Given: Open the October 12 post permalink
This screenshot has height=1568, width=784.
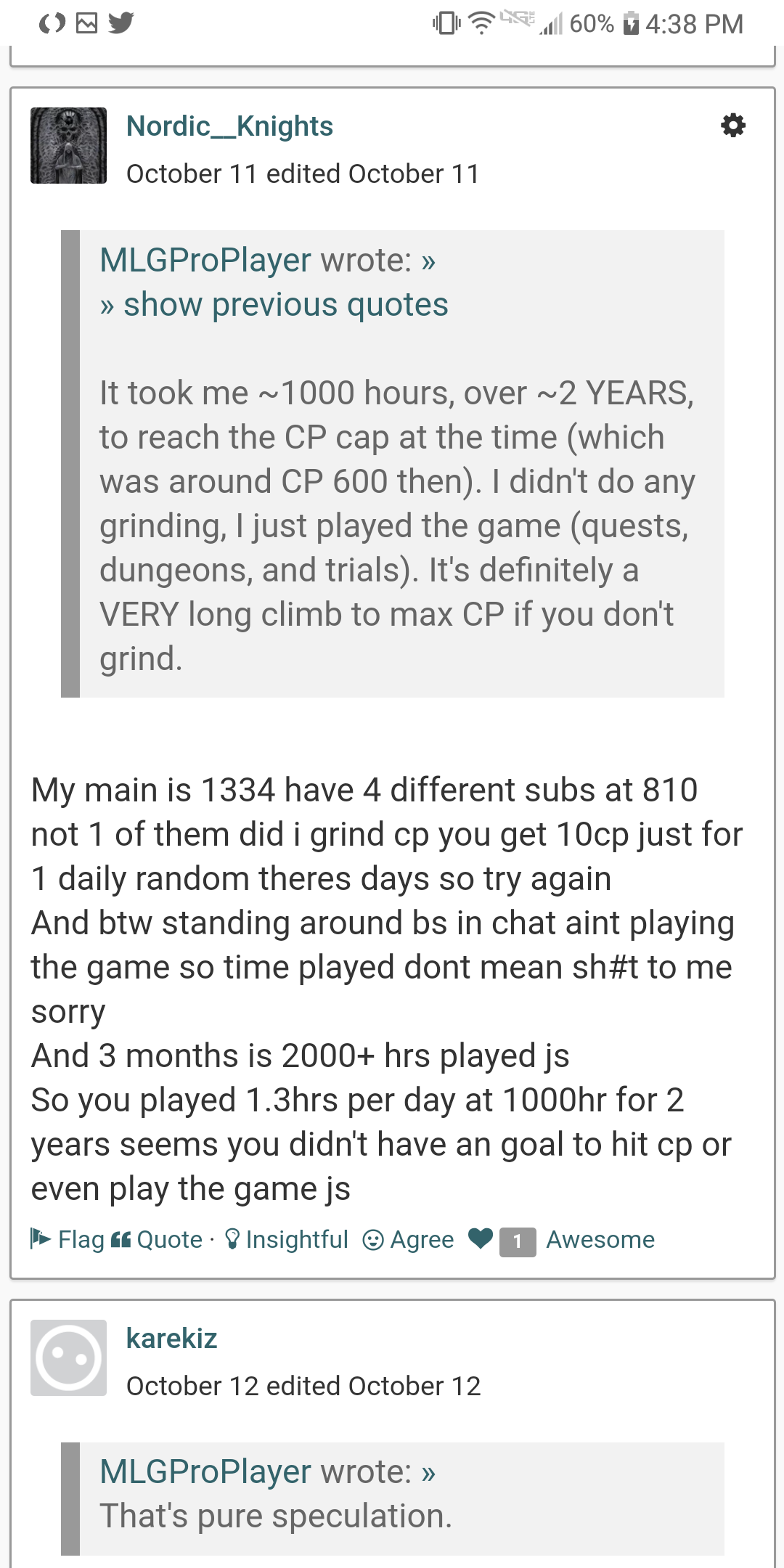Looking at the screenshot, I should [x=192, y=1386].
